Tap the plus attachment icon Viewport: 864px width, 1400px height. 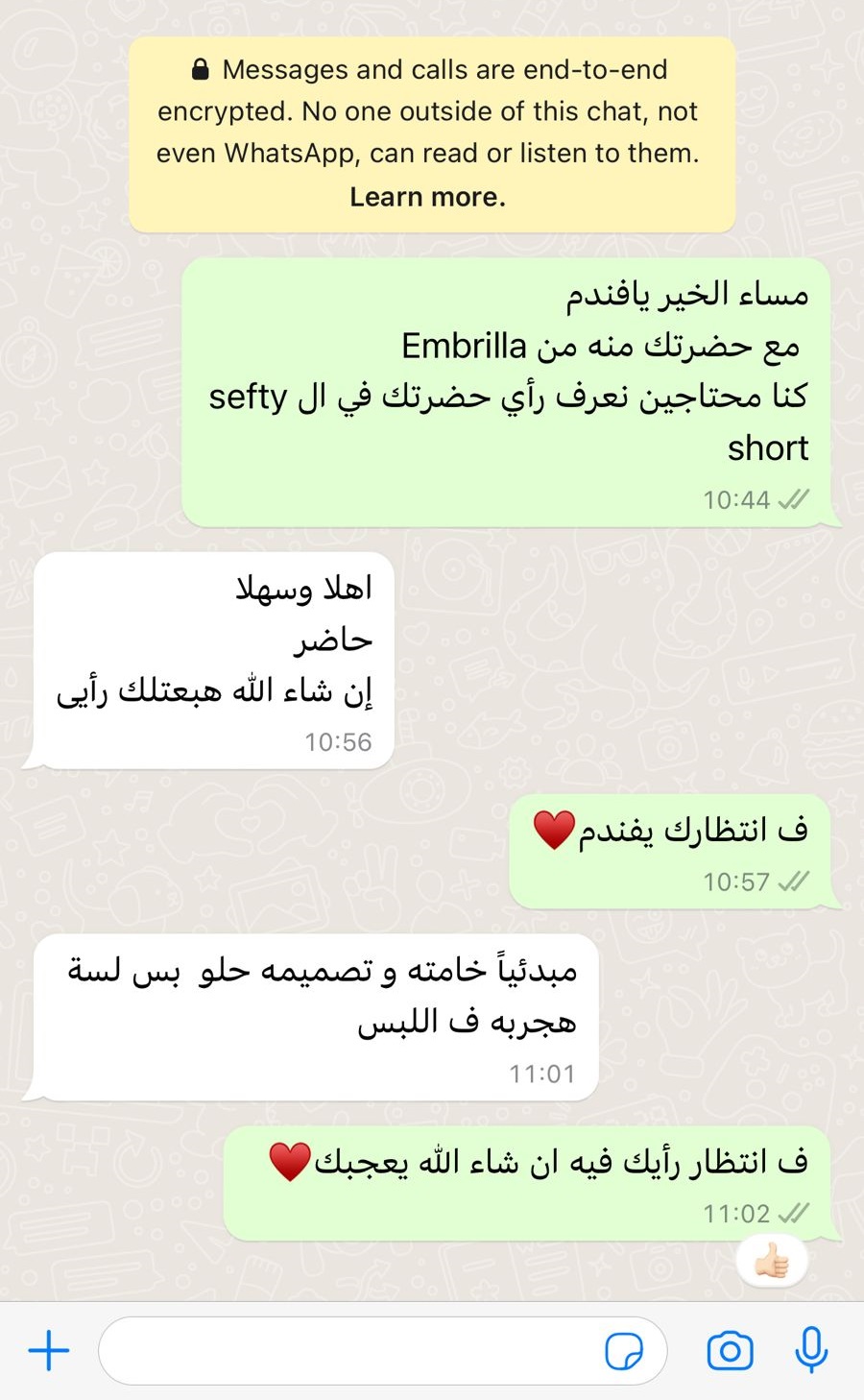[49, 1350]
